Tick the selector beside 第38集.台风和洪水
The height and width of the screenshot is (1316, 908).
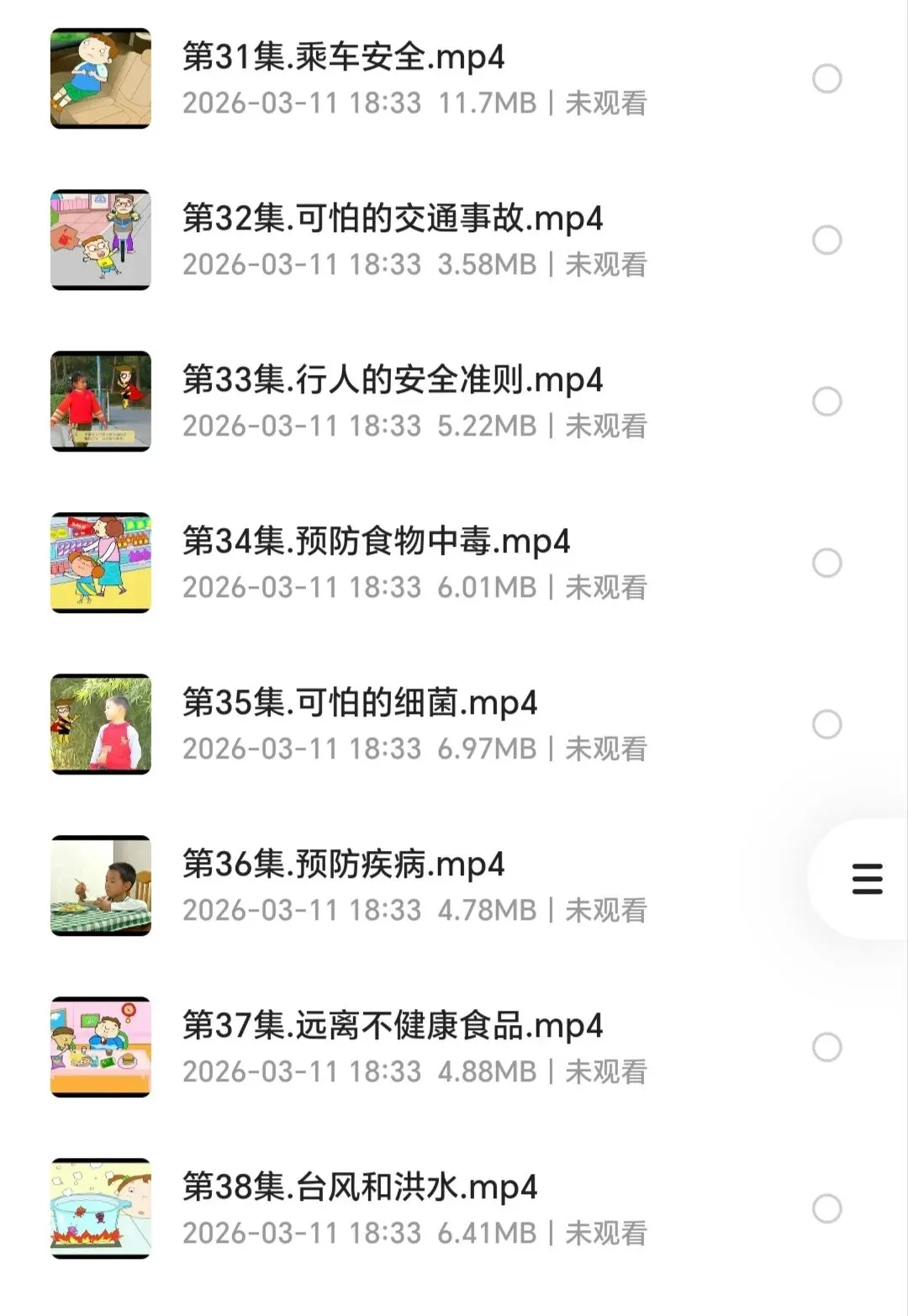[826, 1209]
